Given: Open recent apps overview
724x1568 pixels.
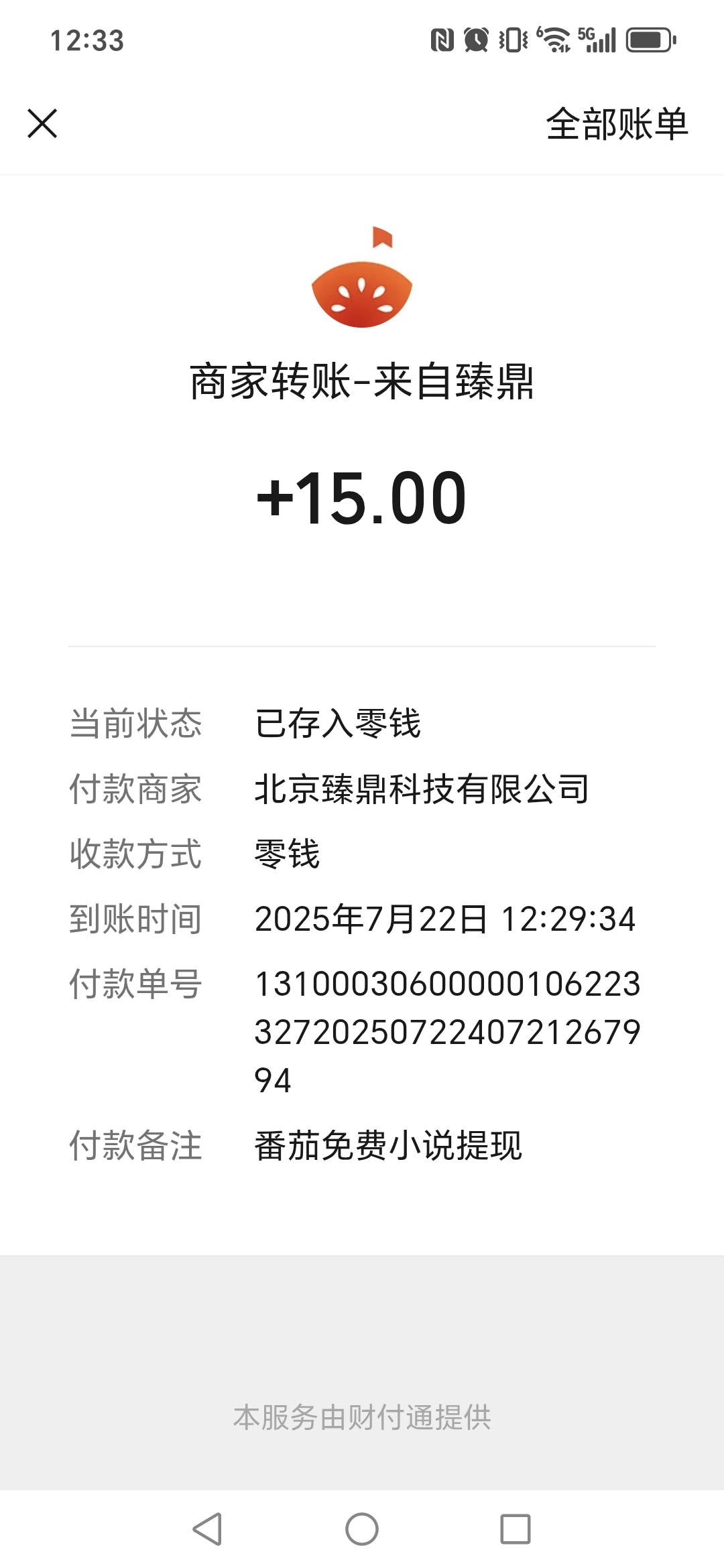Looking at the screenshot, I should 515,1529.
